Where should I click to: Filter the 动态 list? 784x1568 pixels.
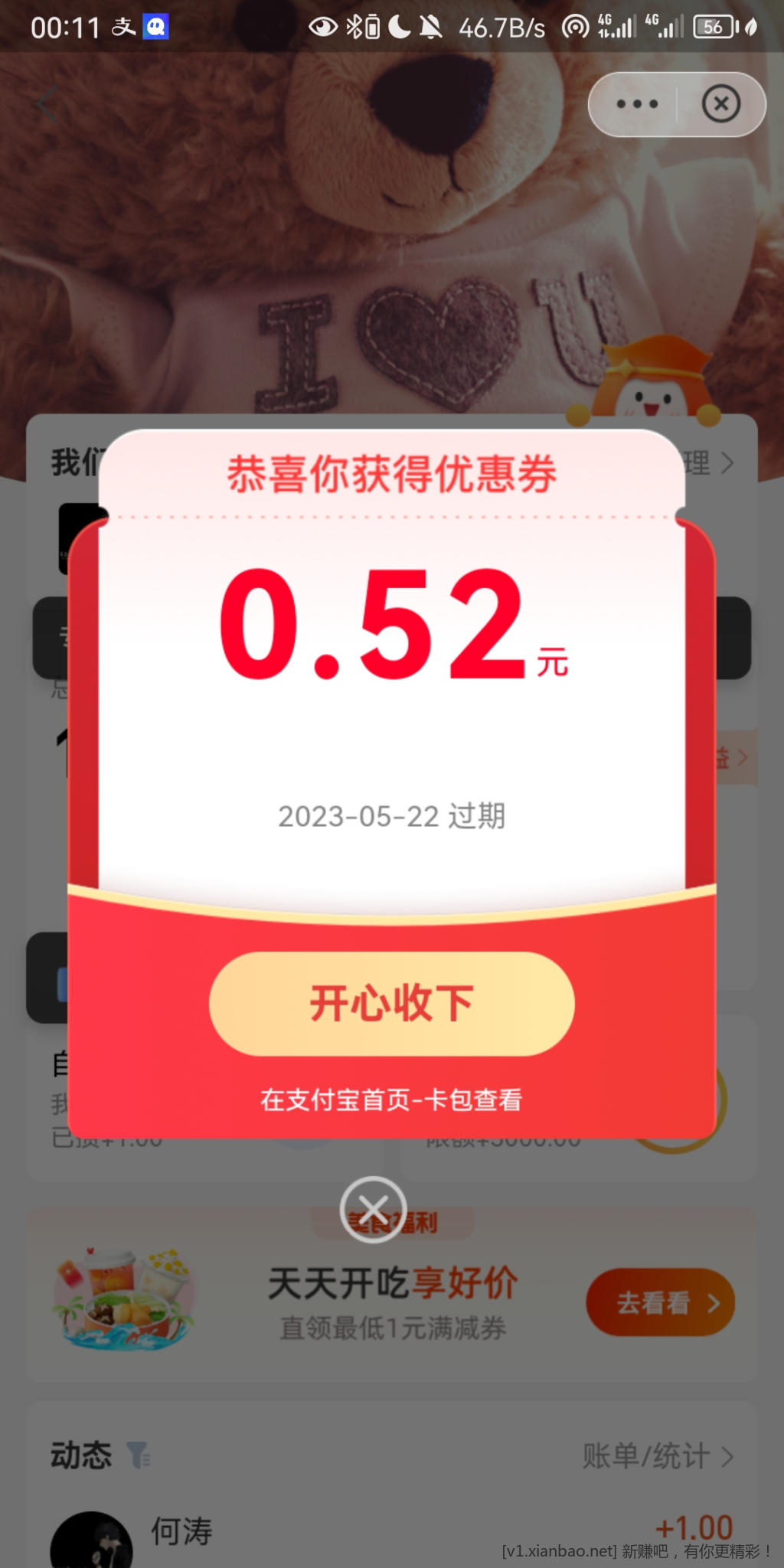coord(139,1455)
